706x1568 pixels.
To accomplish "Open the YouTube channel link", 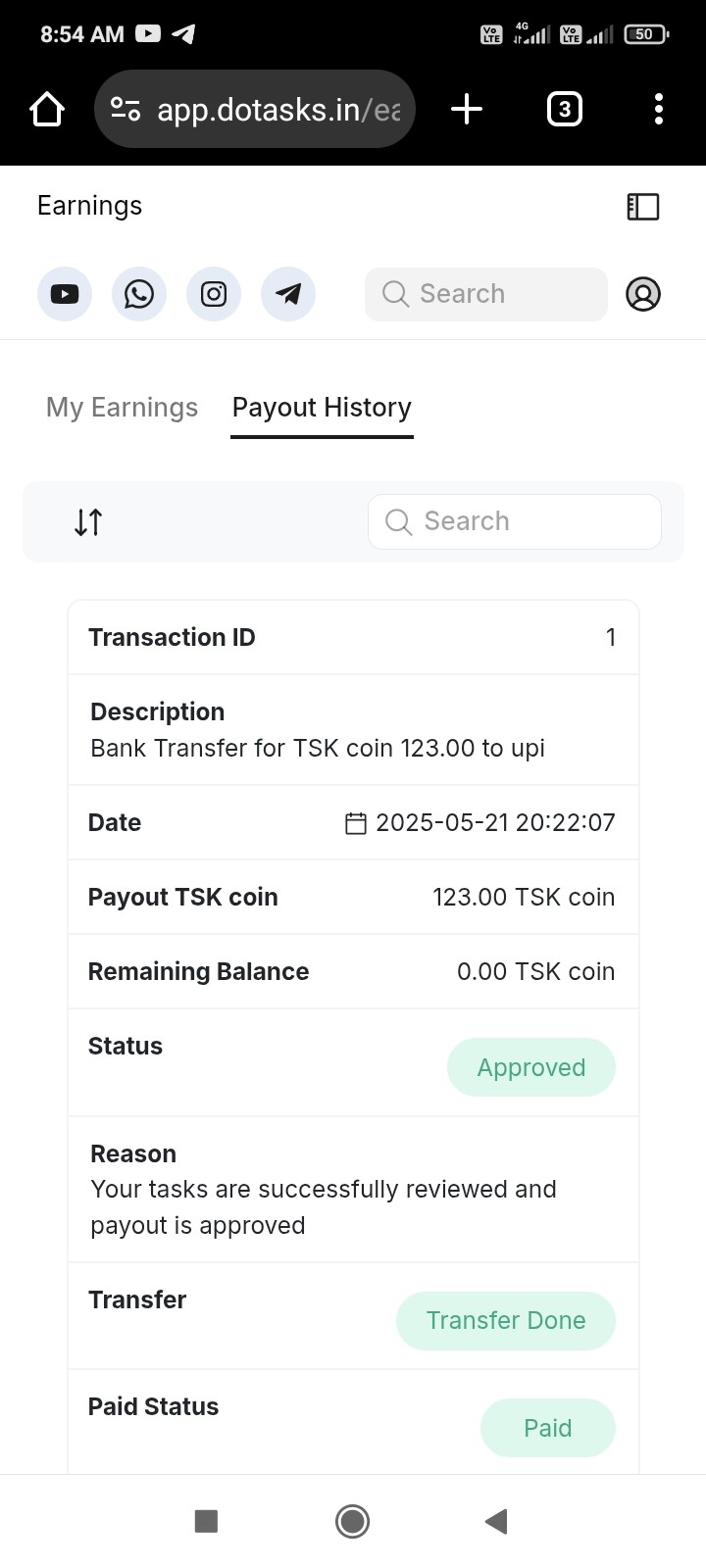I will (65, 294).
